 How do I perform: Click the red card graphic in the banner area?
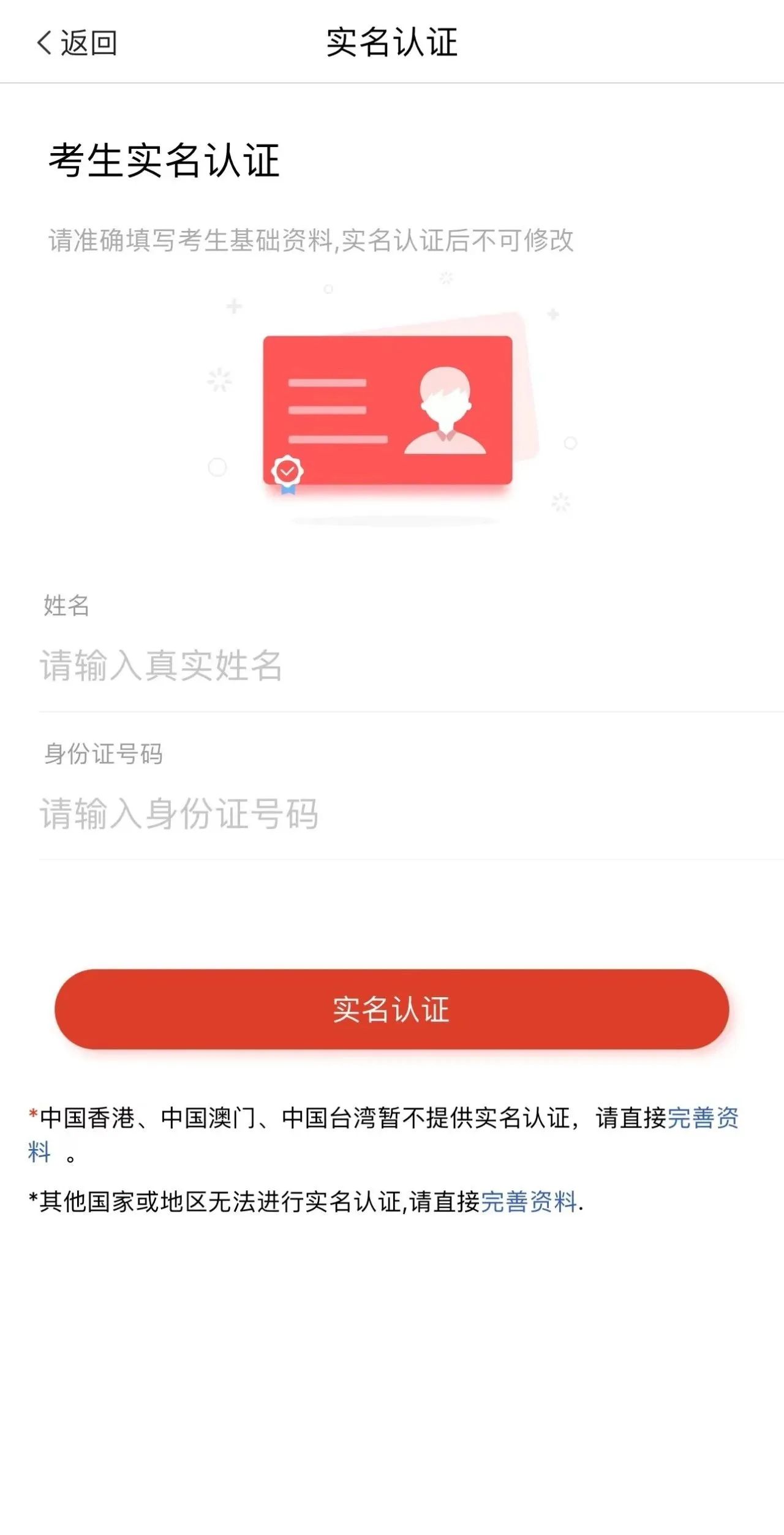(x=386, y=410)
